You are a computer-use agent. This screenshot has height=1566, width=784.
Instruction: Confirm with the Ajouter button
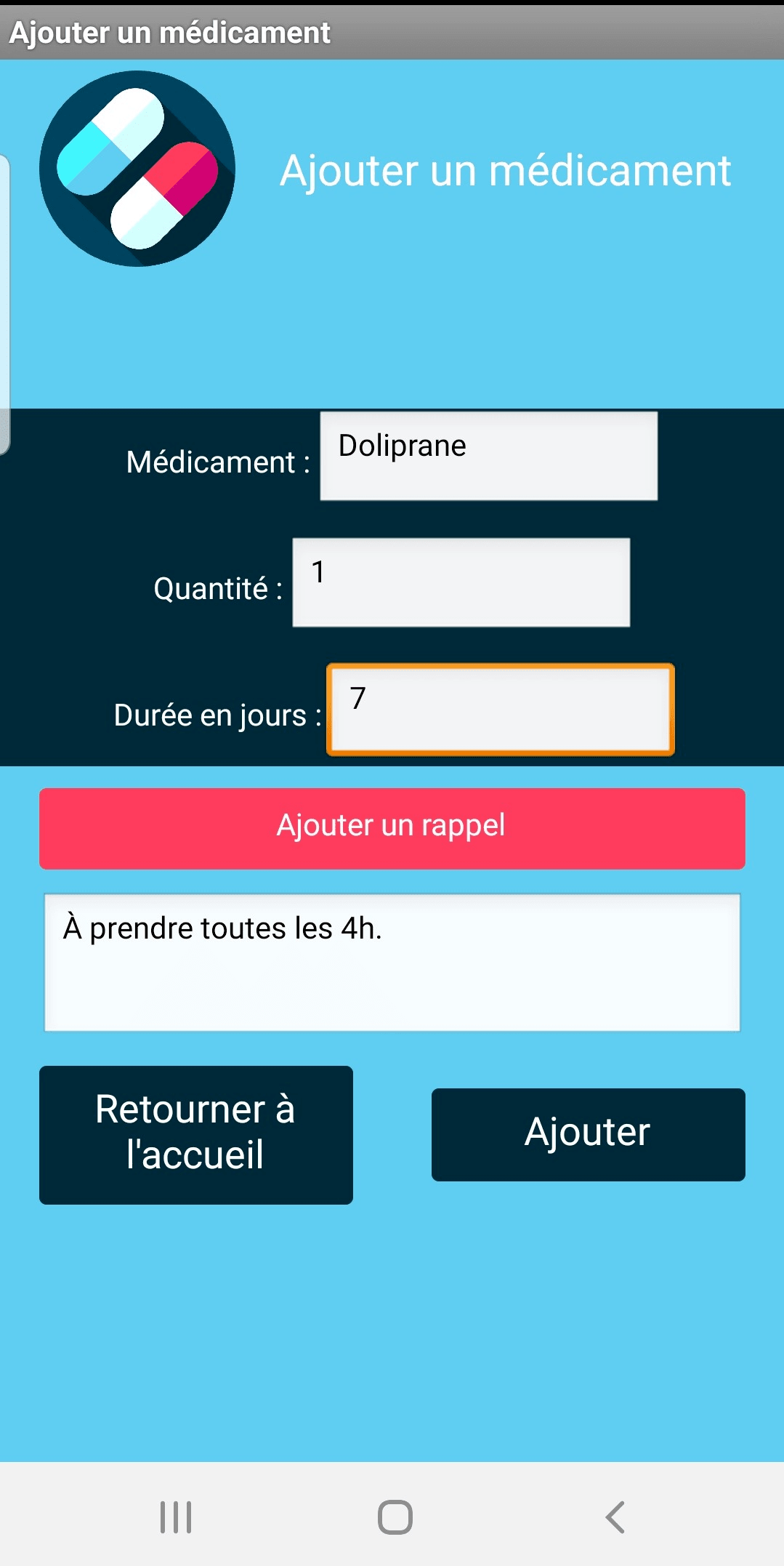click(x=589, y=1134)
